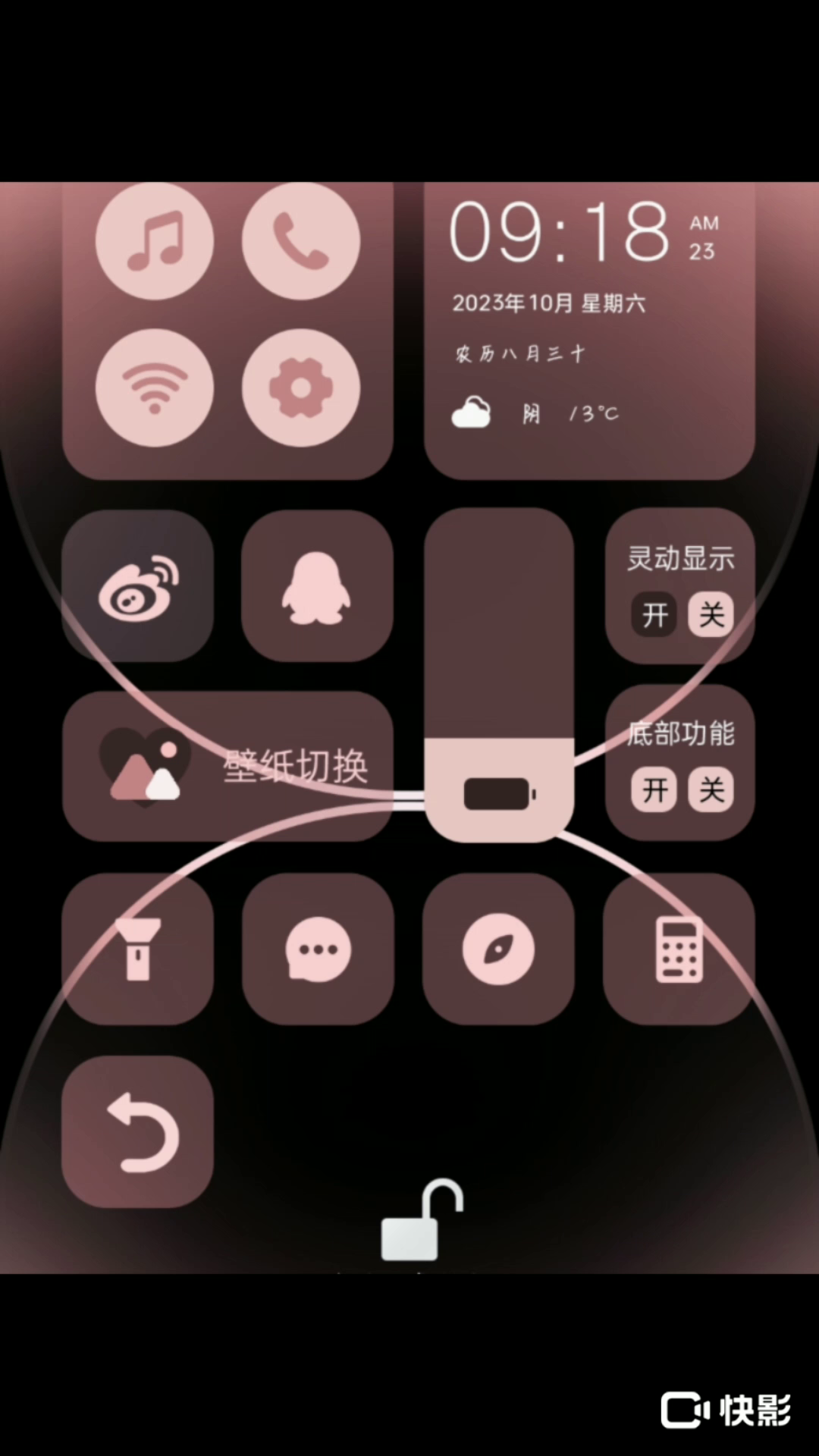Turn 灵动显示 off with 关
The width and height of the screenshot is (819, 1456).
pos(711,614)
